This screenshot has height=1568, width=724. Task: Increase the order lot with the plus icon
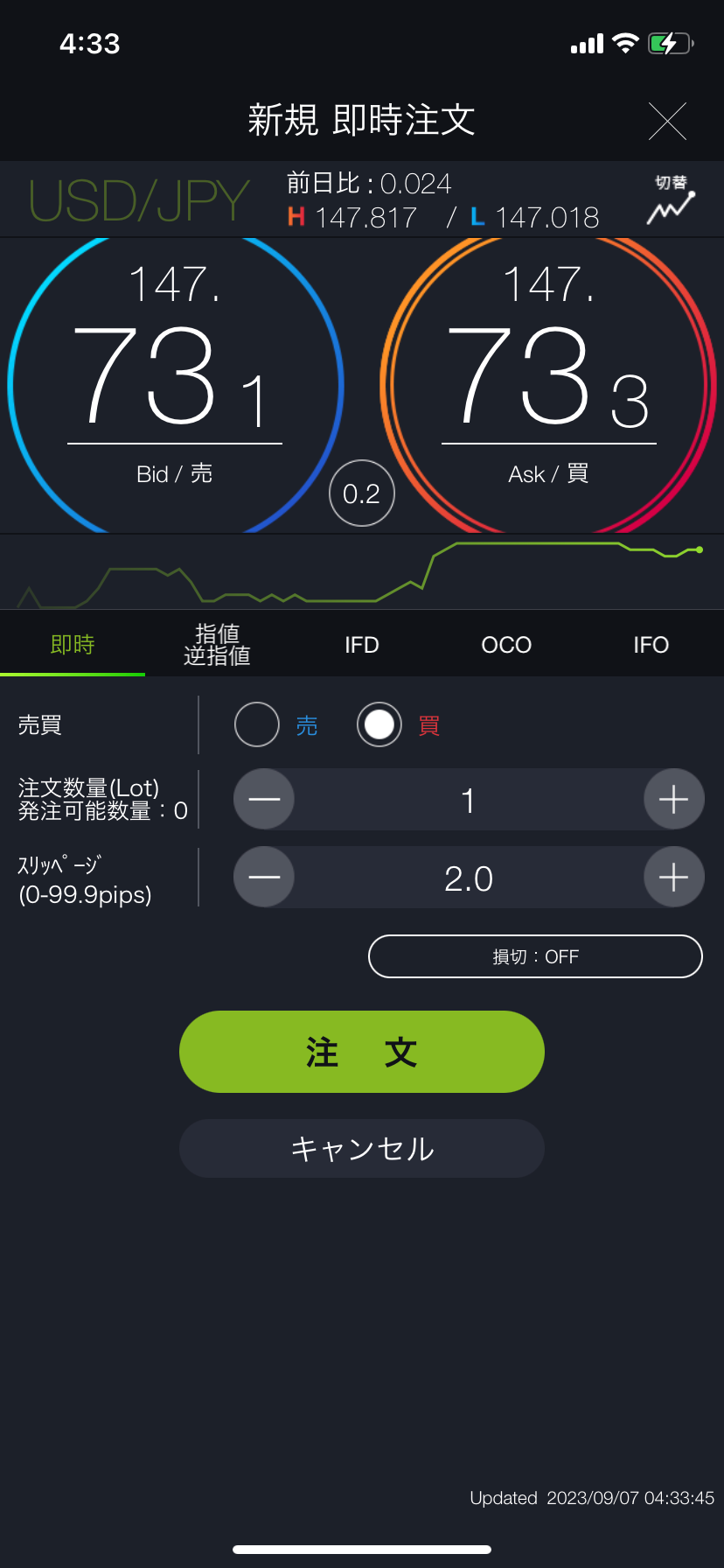673,799
